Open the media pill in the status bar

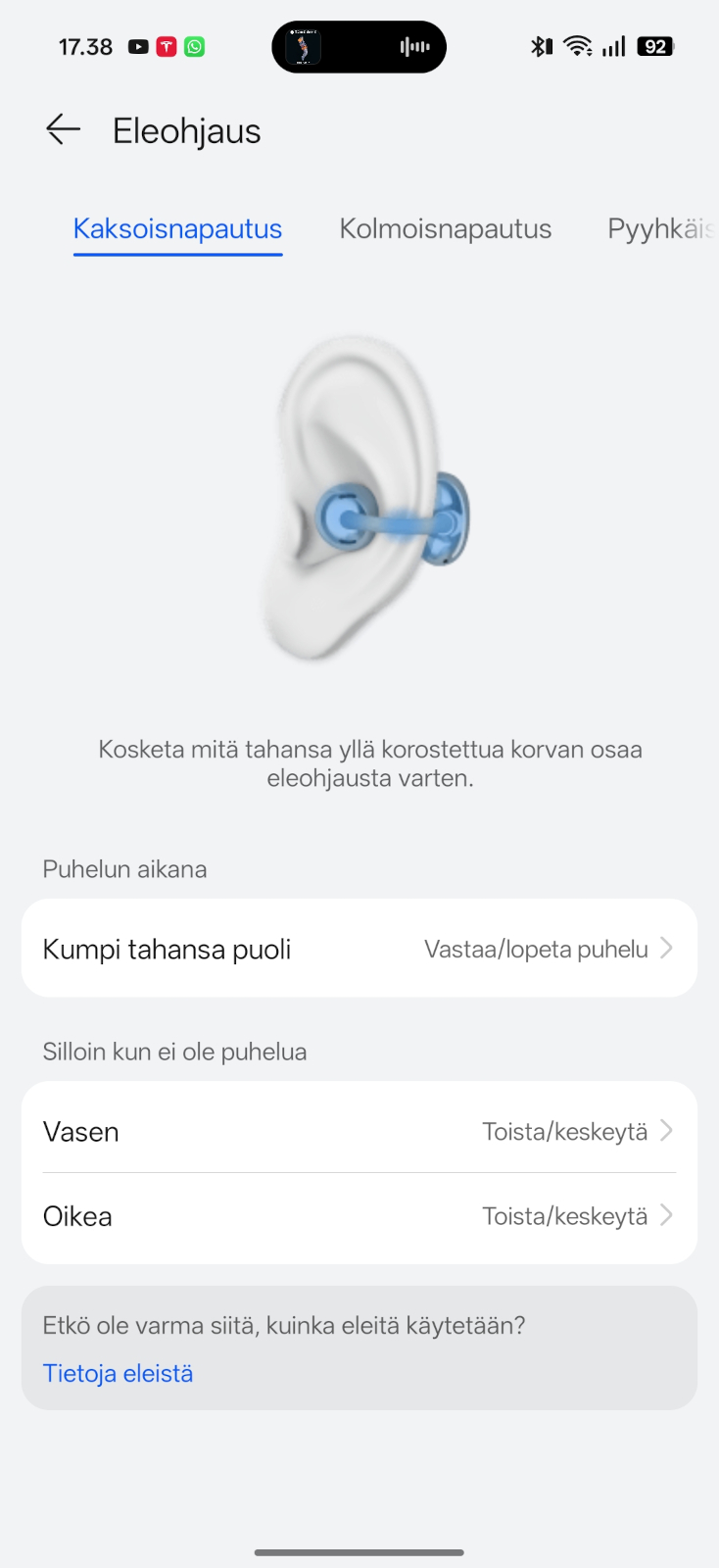pos(359,47)
